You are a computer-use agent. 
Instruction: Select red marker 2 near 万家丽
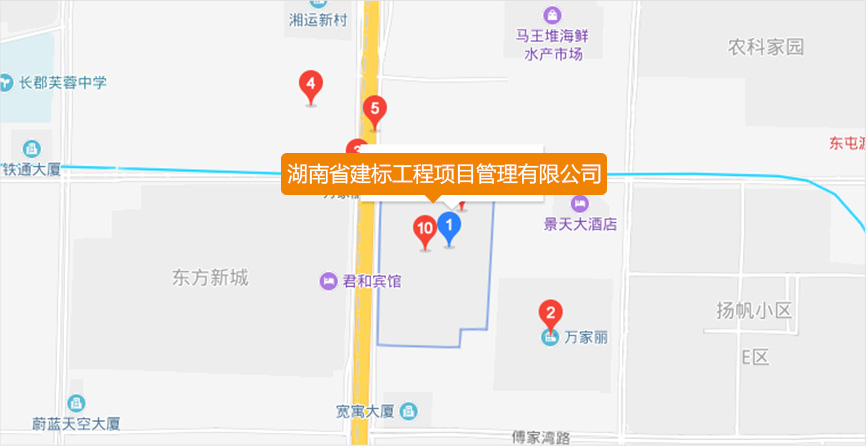(x=549, y=312)
